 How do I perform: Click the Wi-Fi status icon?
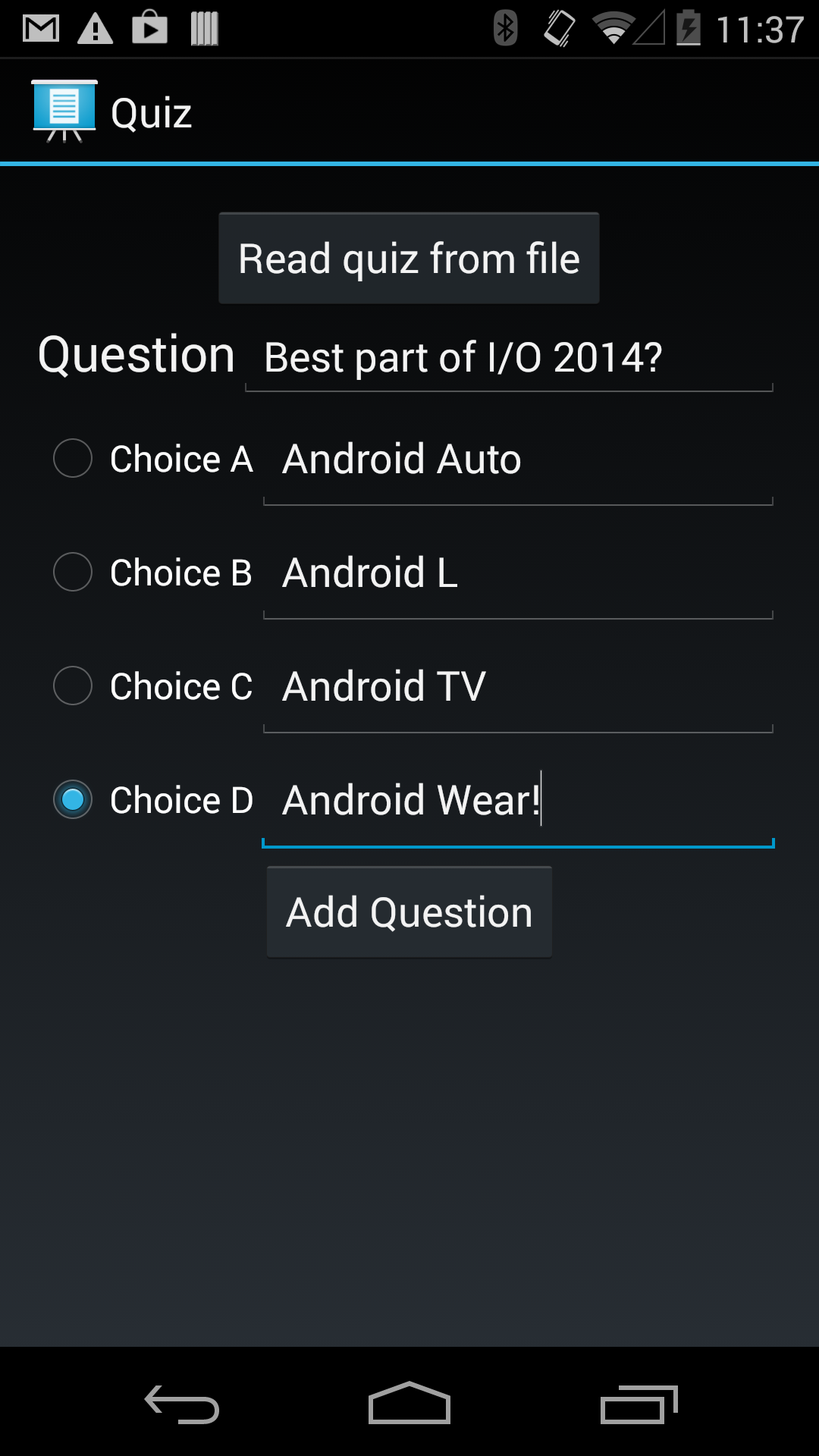(611, 28)
